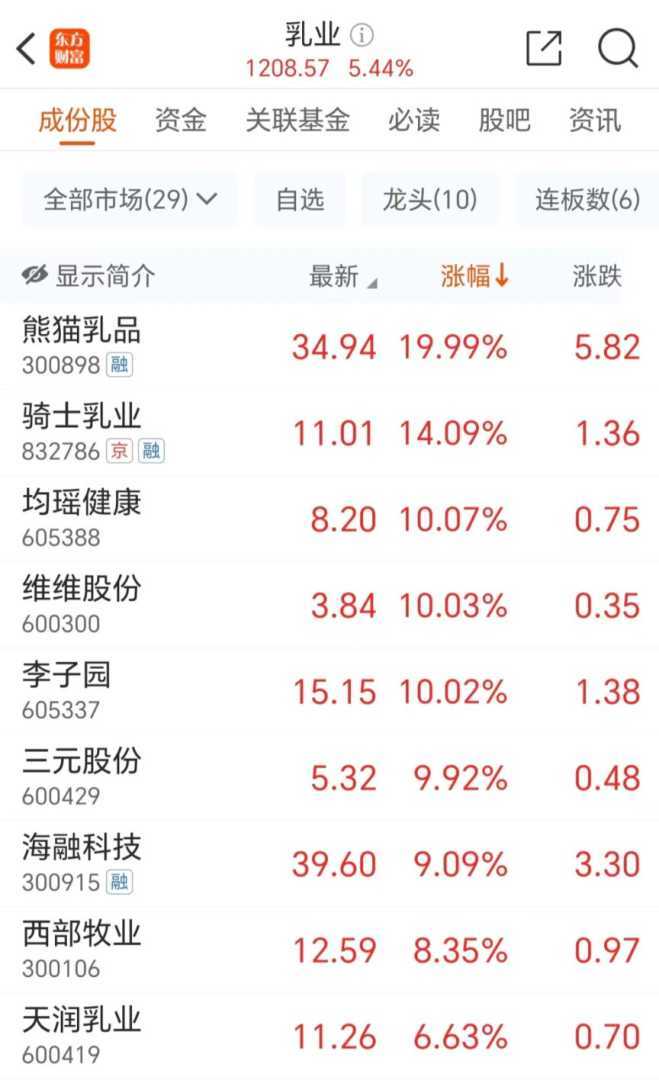Viewport: 659px width, 1080px height.
Task: Open the search magnifier
Action: (x=618, y=48)
